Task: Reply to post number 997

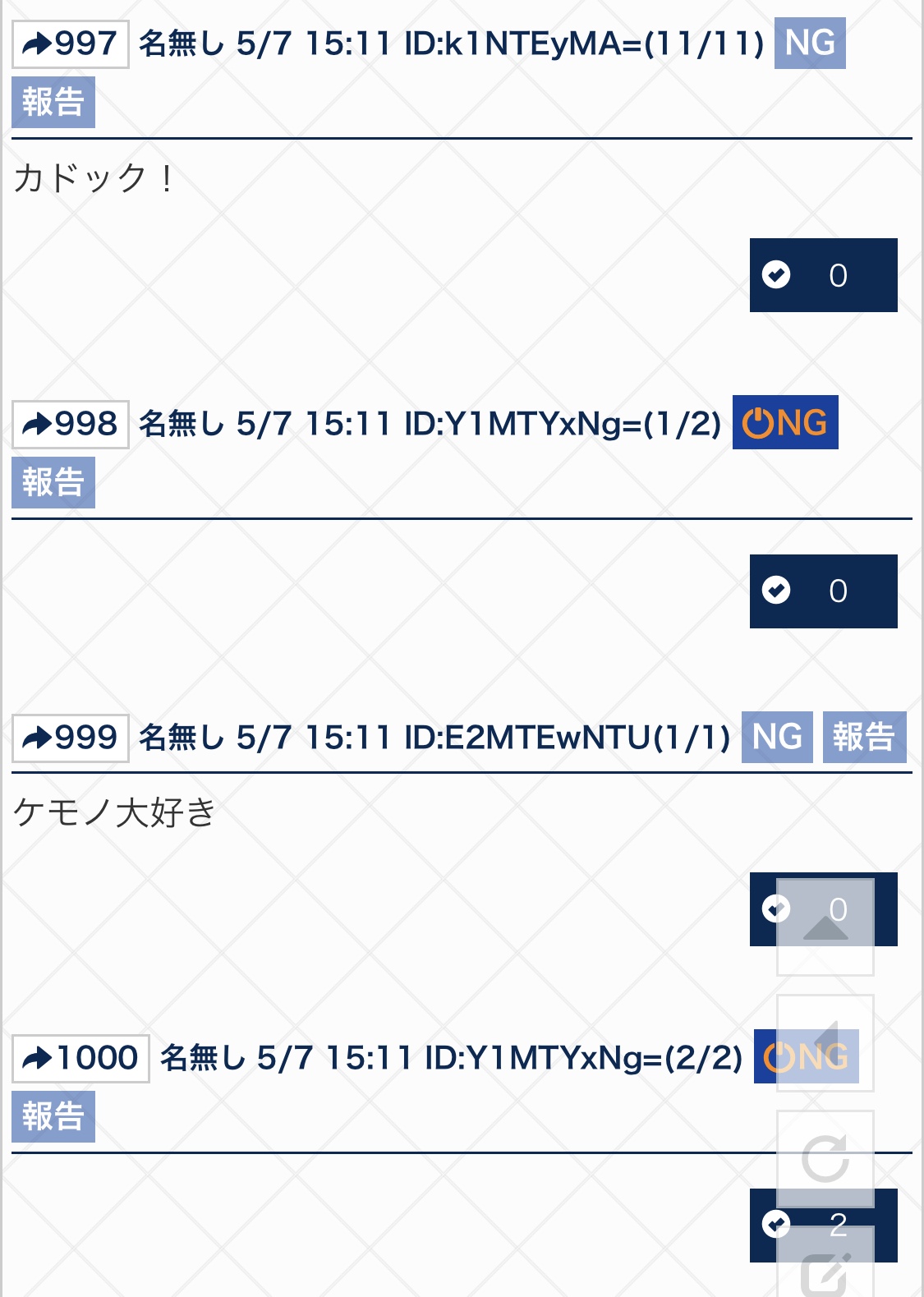Action: tap(70, 44)
